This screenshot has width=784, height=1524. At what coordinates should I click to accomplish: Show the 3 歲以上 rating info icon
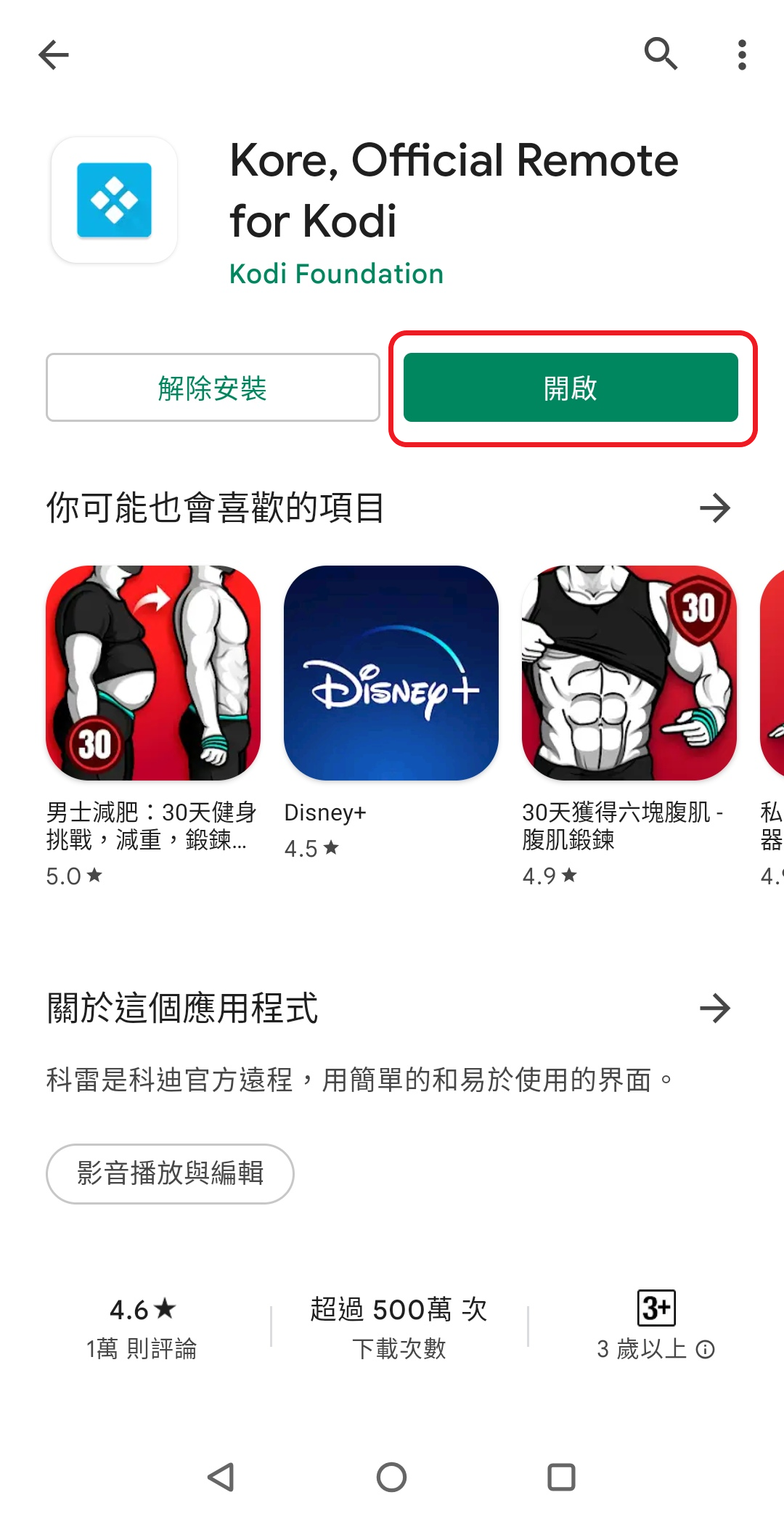point(706,1349)
